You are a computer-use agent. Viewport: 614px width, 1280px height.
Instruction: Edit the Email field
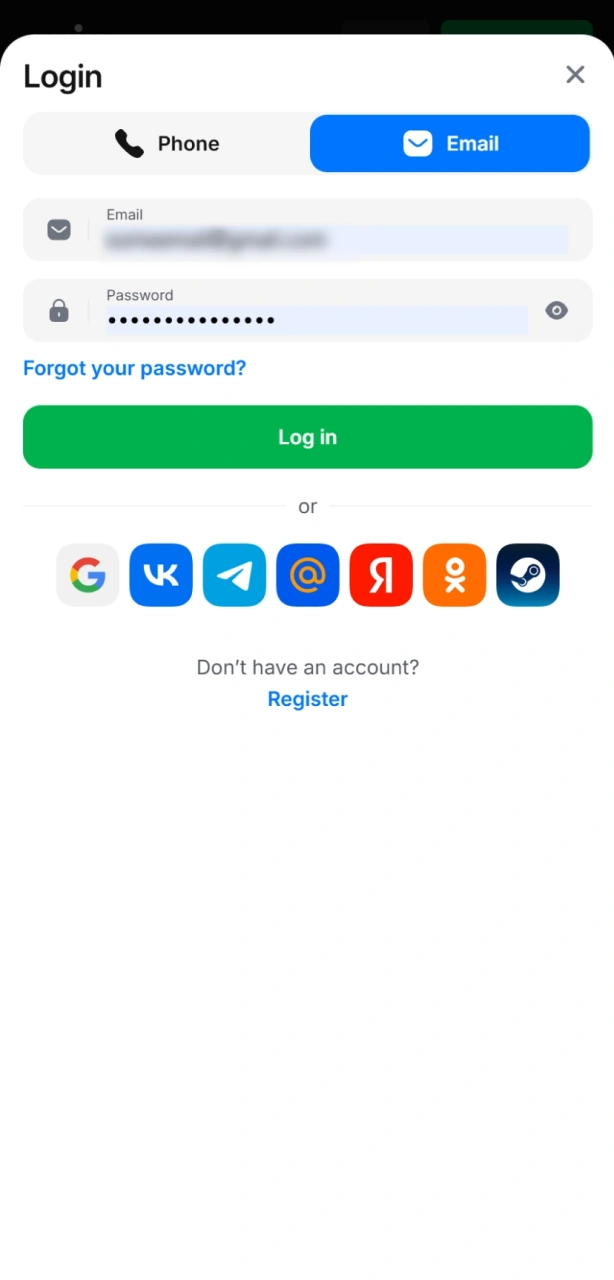336,239
